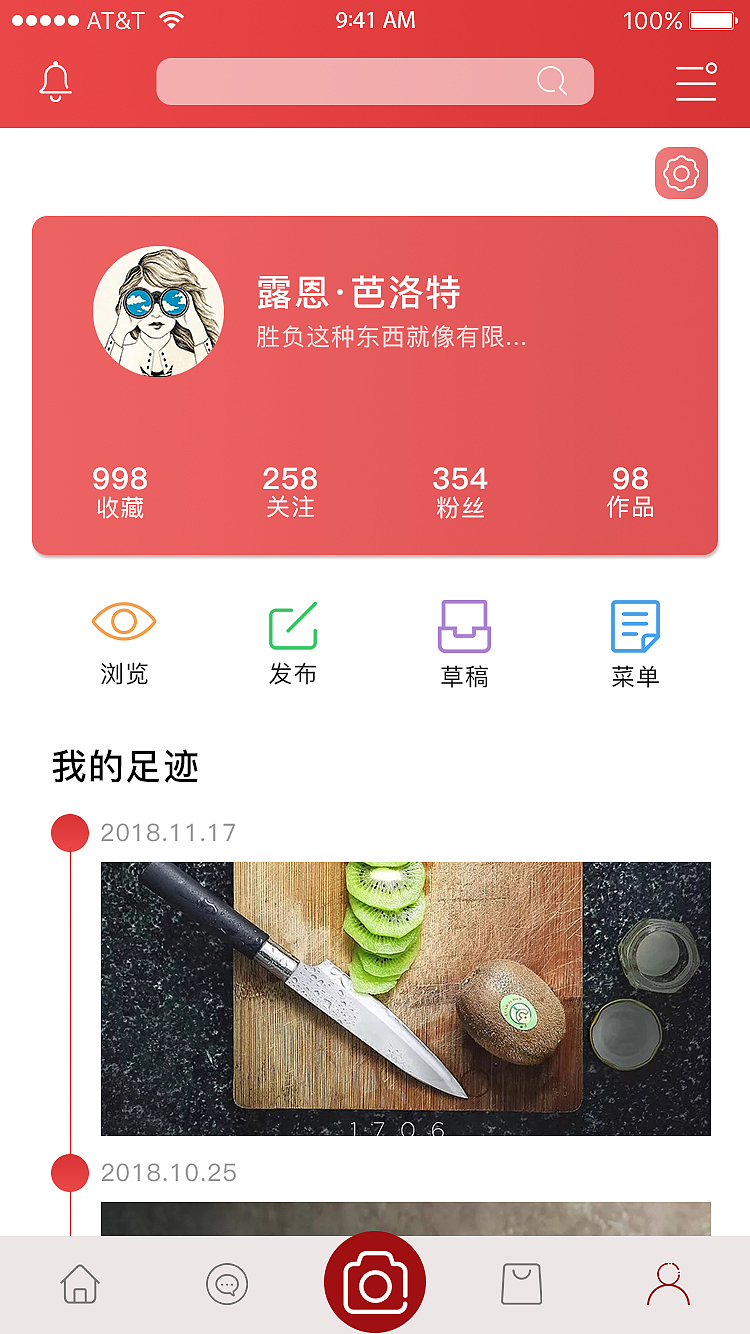
Task: Tap the red camera button in bottom bar
Action: point(375,1281)
